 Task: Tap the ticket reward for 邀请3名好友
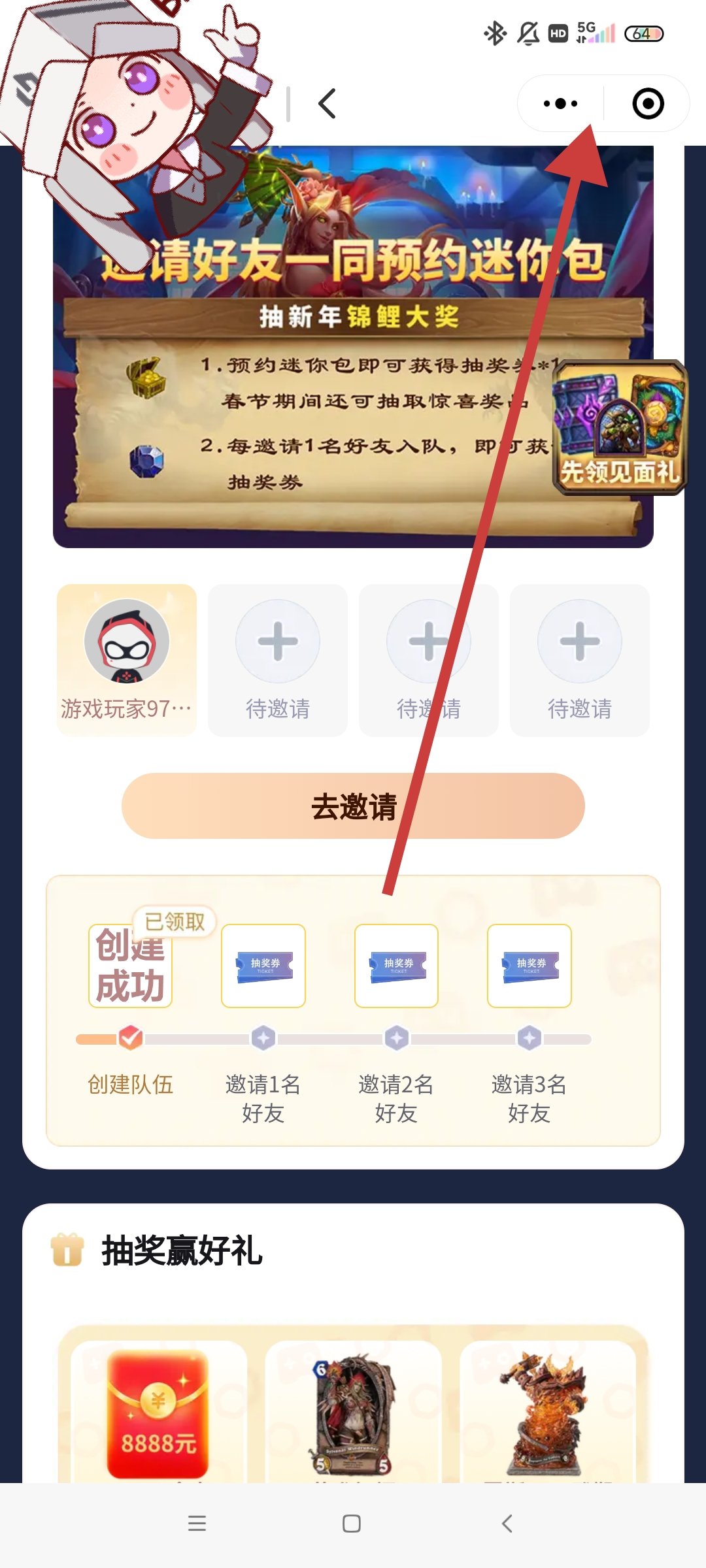(529, 966)
